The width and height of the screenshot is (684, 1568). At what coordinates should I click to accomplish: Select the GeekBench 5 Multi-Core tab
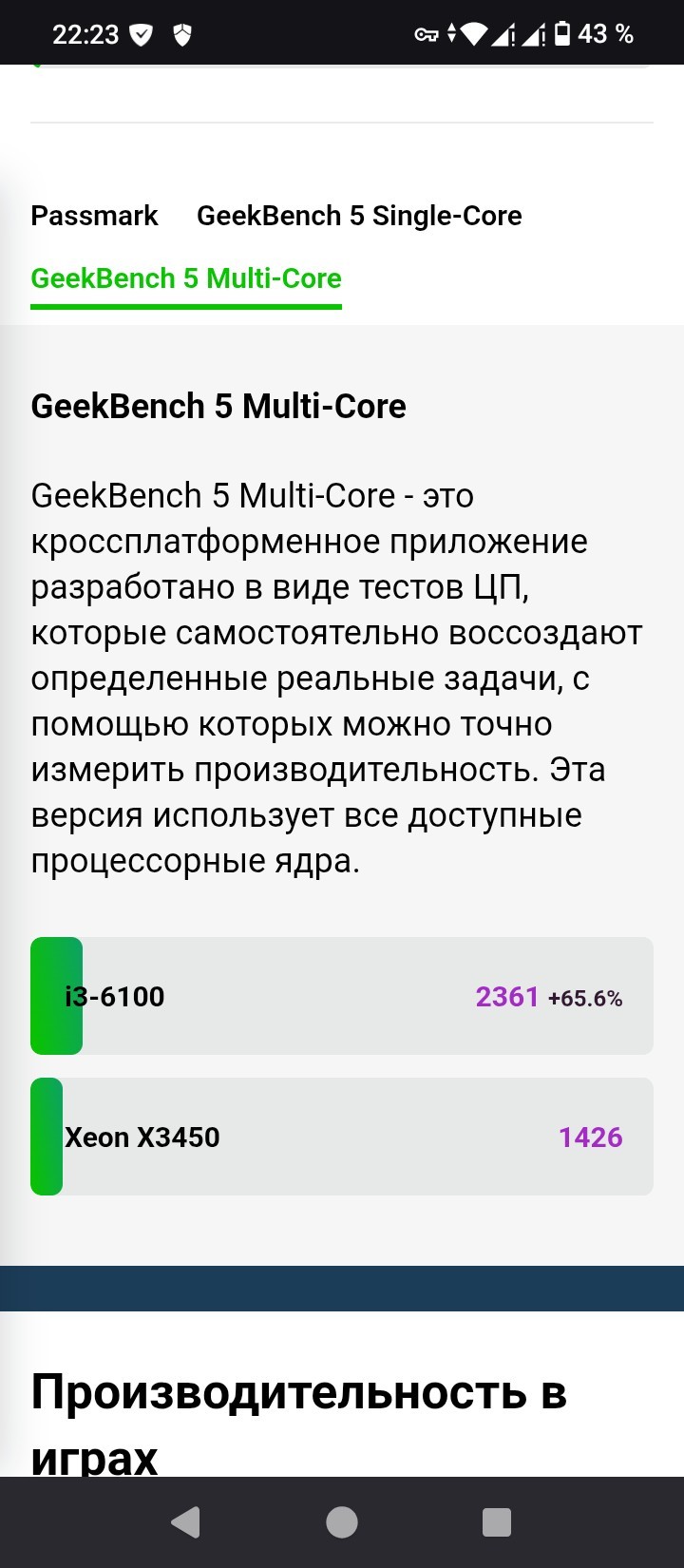click(186, 278)
